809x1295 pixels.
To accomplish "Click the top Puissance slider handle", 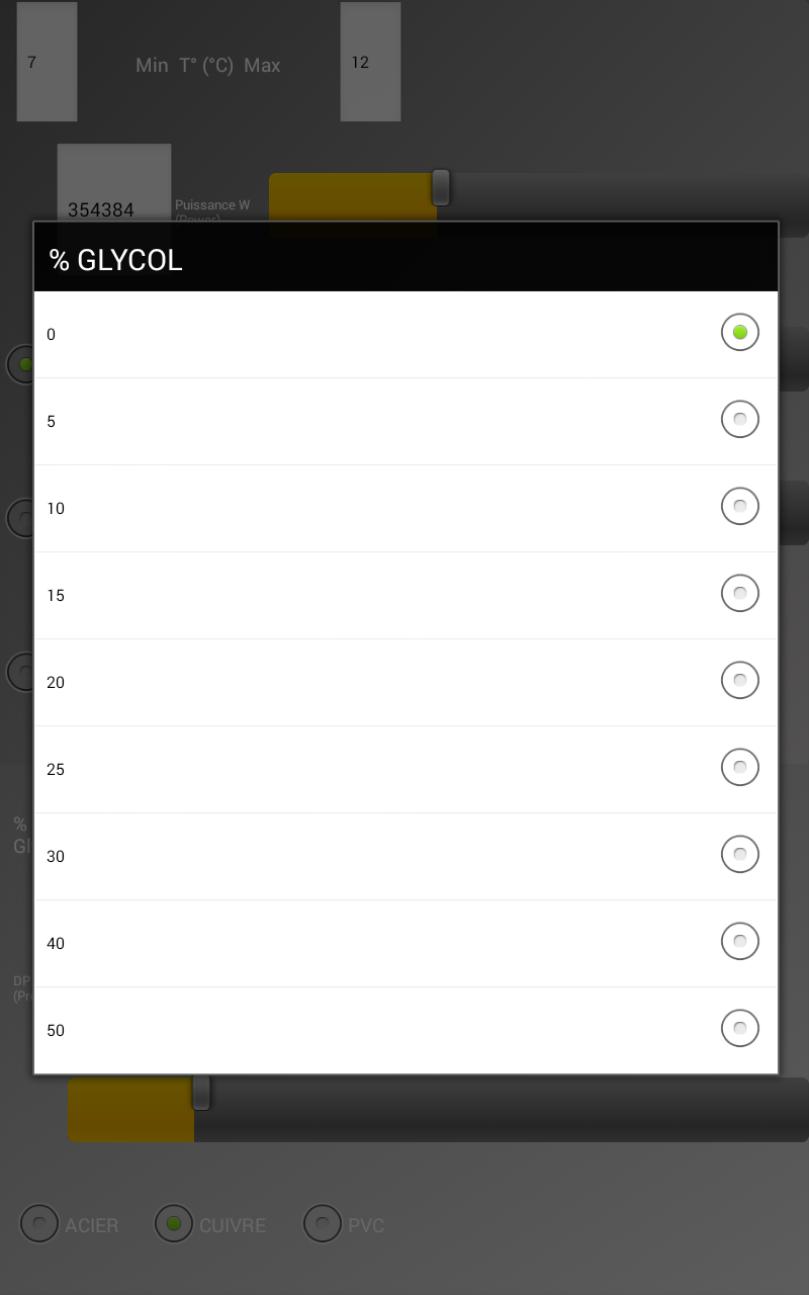I will (x=440, y=186).
